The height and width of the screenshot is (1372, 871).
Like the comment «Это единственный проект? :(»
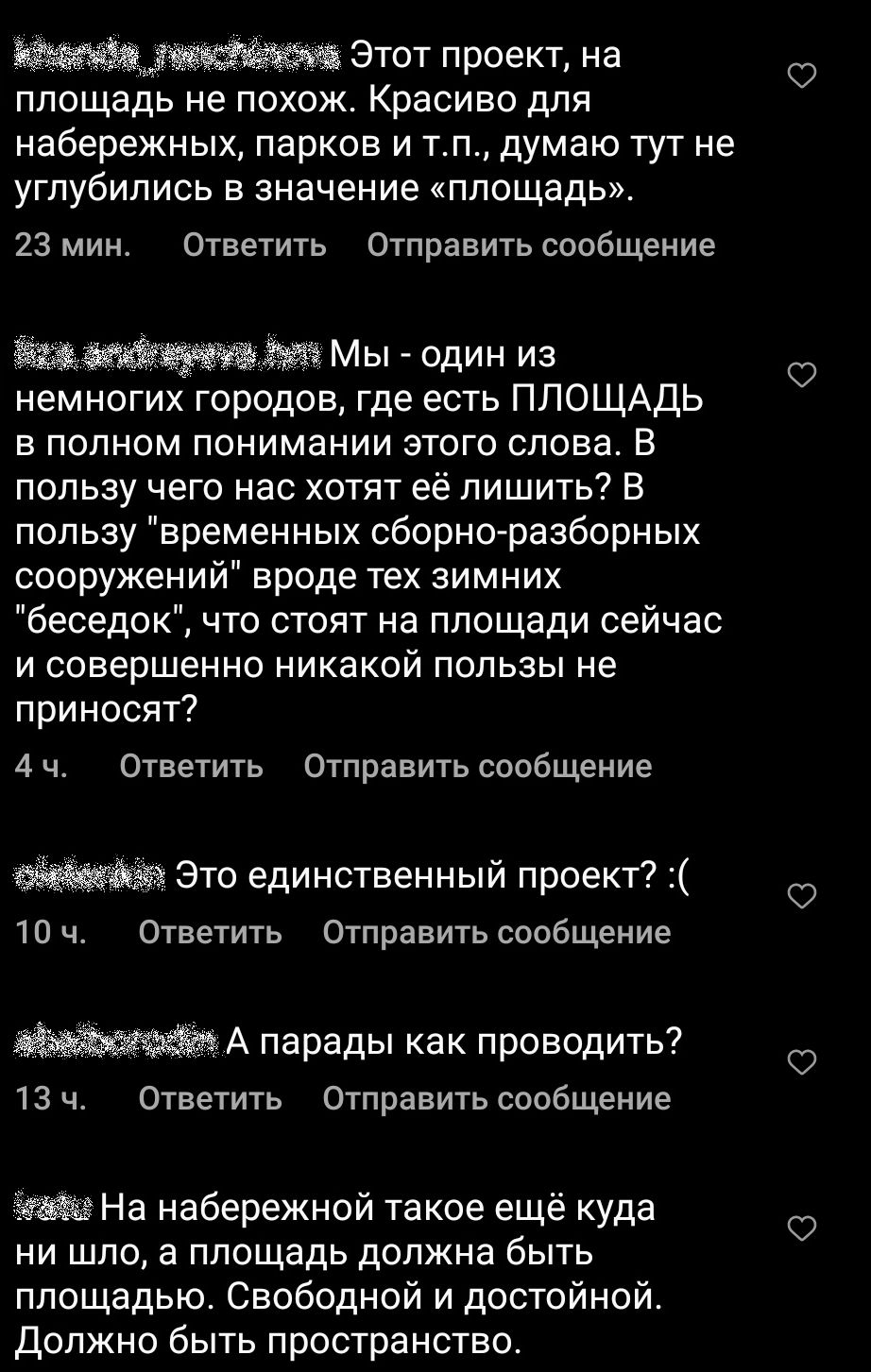coord(801,896)
